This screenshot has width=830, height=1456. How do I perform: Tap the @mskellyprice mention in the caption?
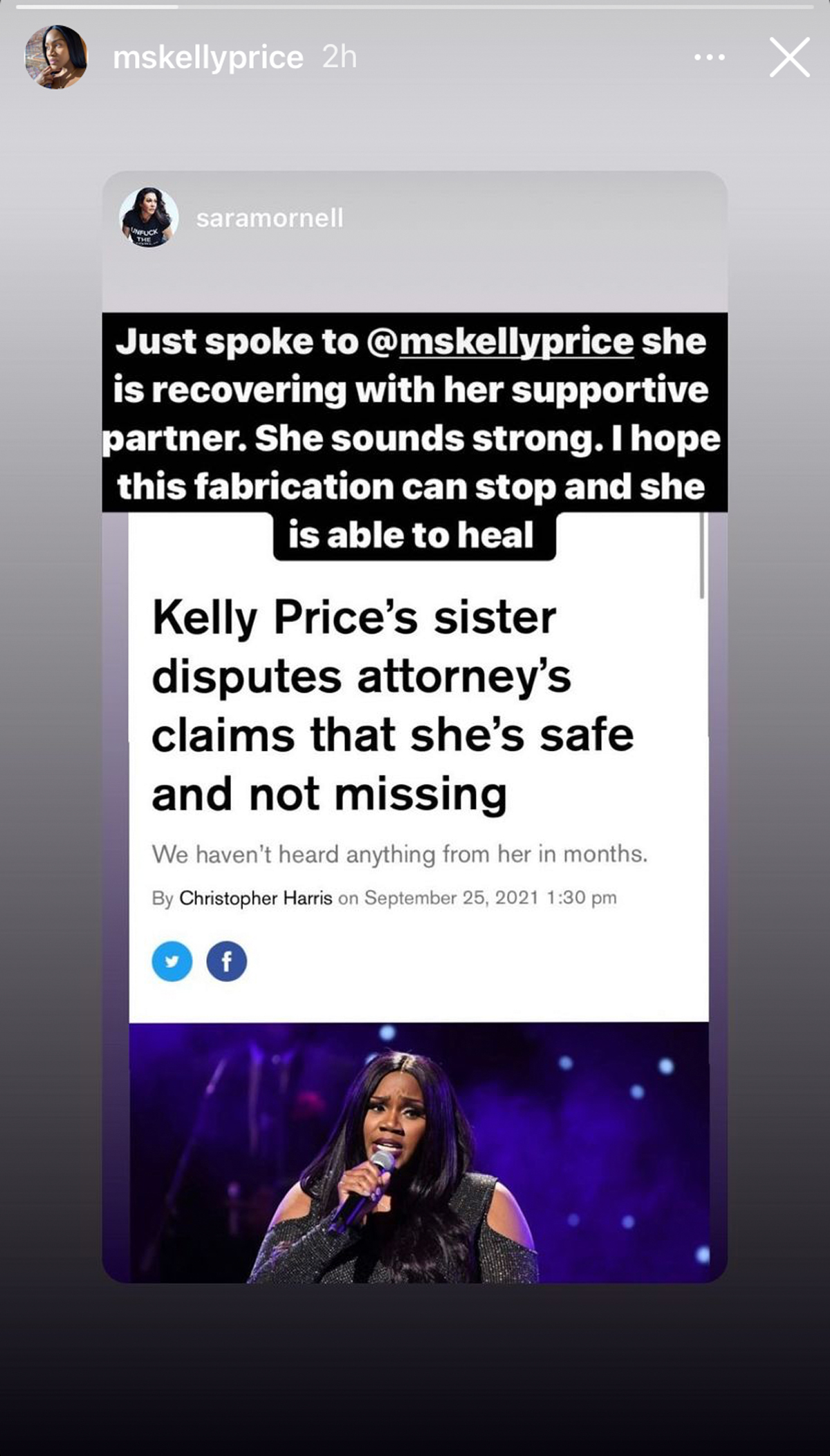[499, 342]
